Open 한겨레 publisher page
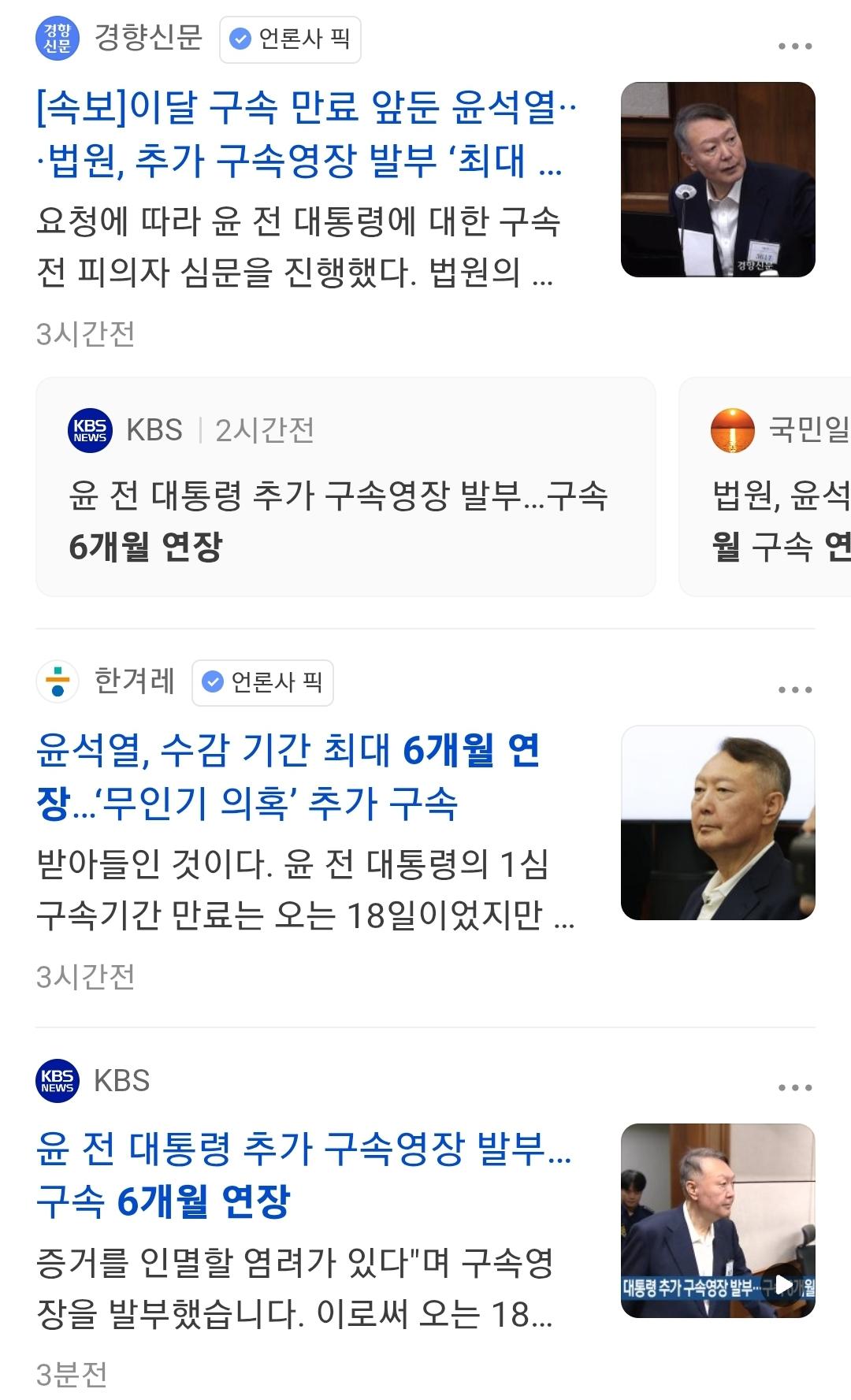The height and width of the screenshot is (1400, 851). tap(134, 681)
